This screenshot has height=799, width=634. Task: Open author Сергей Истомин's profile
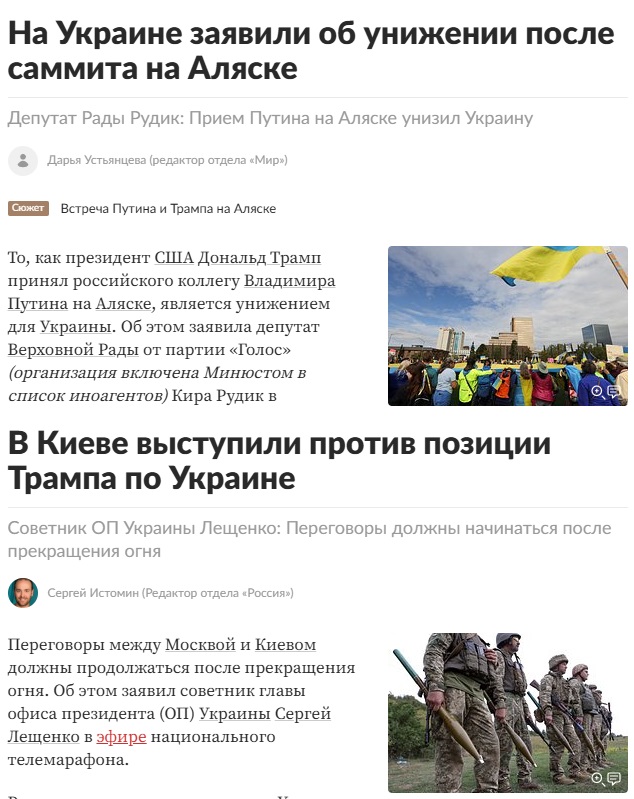(x=170, y=593)
